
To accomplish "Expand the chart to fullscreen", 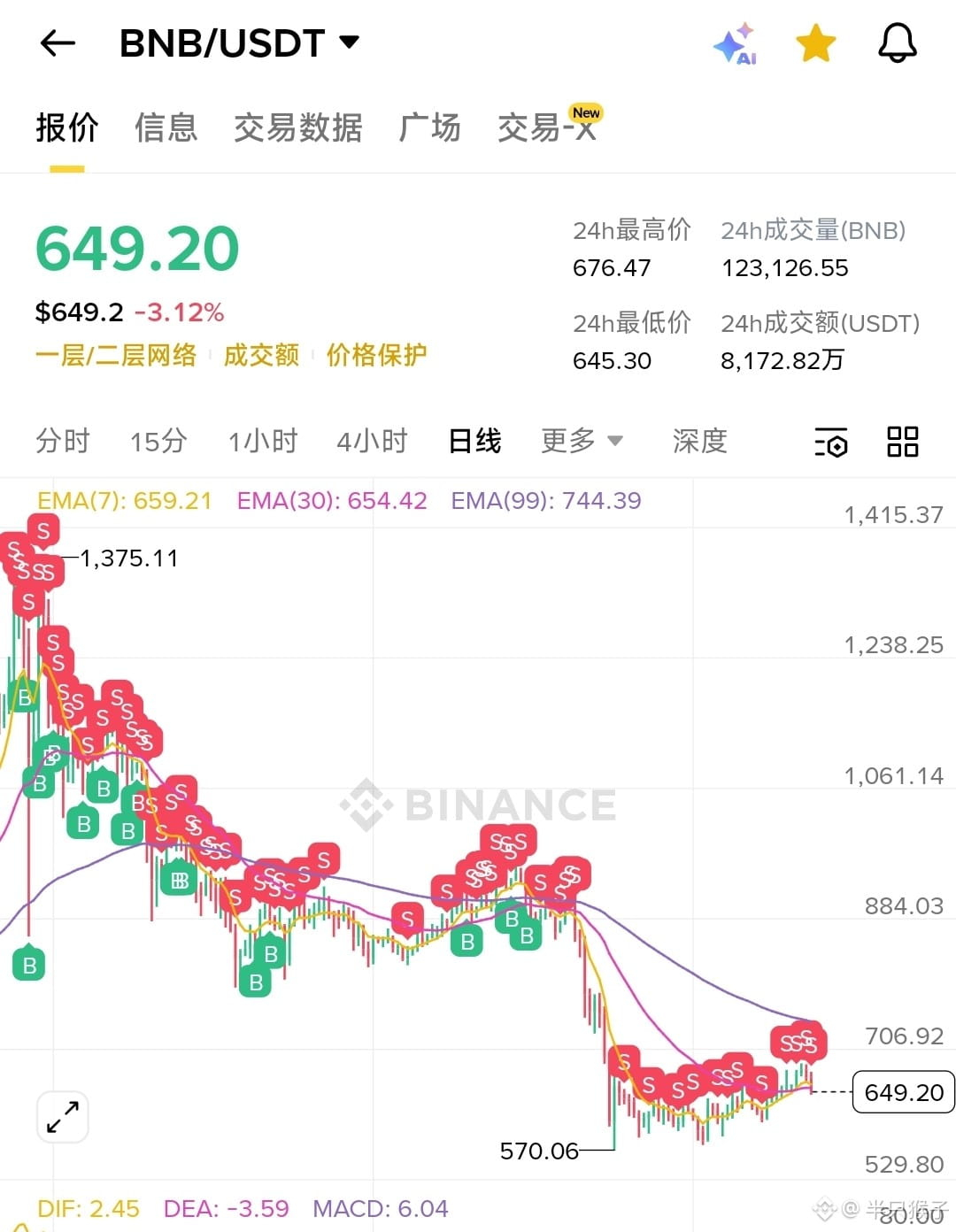I will pos(63,1117).
